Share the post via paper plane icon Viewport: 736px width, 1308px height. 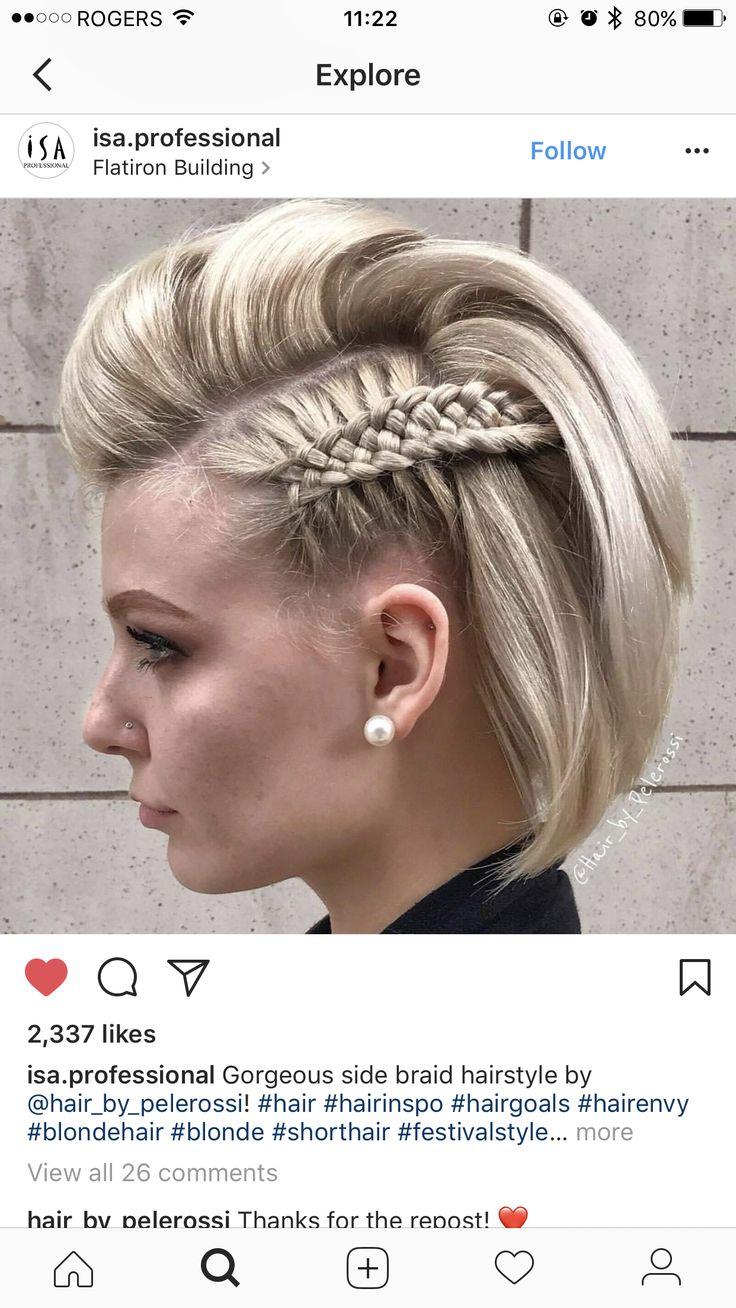[x=188, y=977]
